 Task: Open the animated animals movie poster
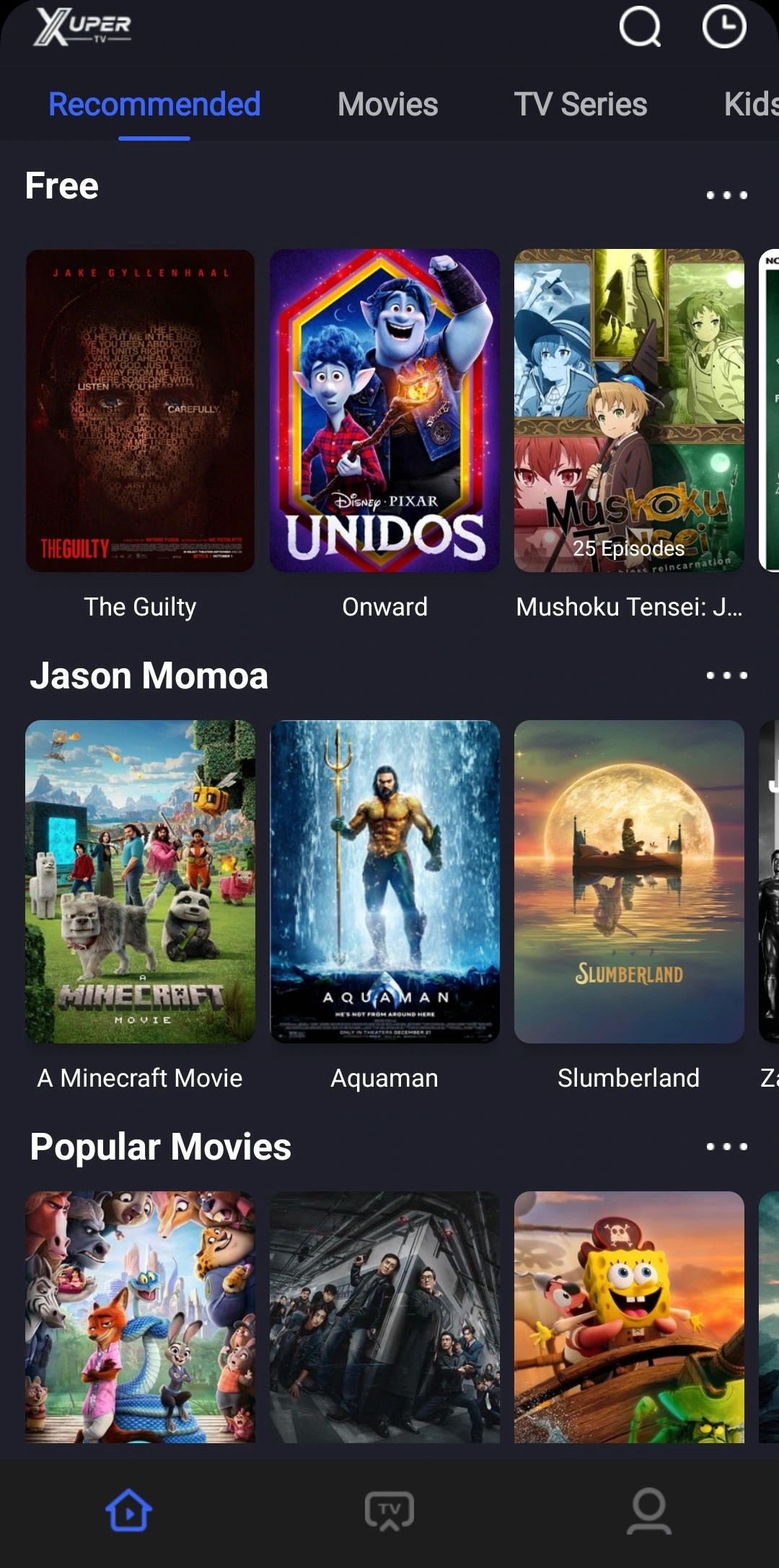tap(140, 1317)
